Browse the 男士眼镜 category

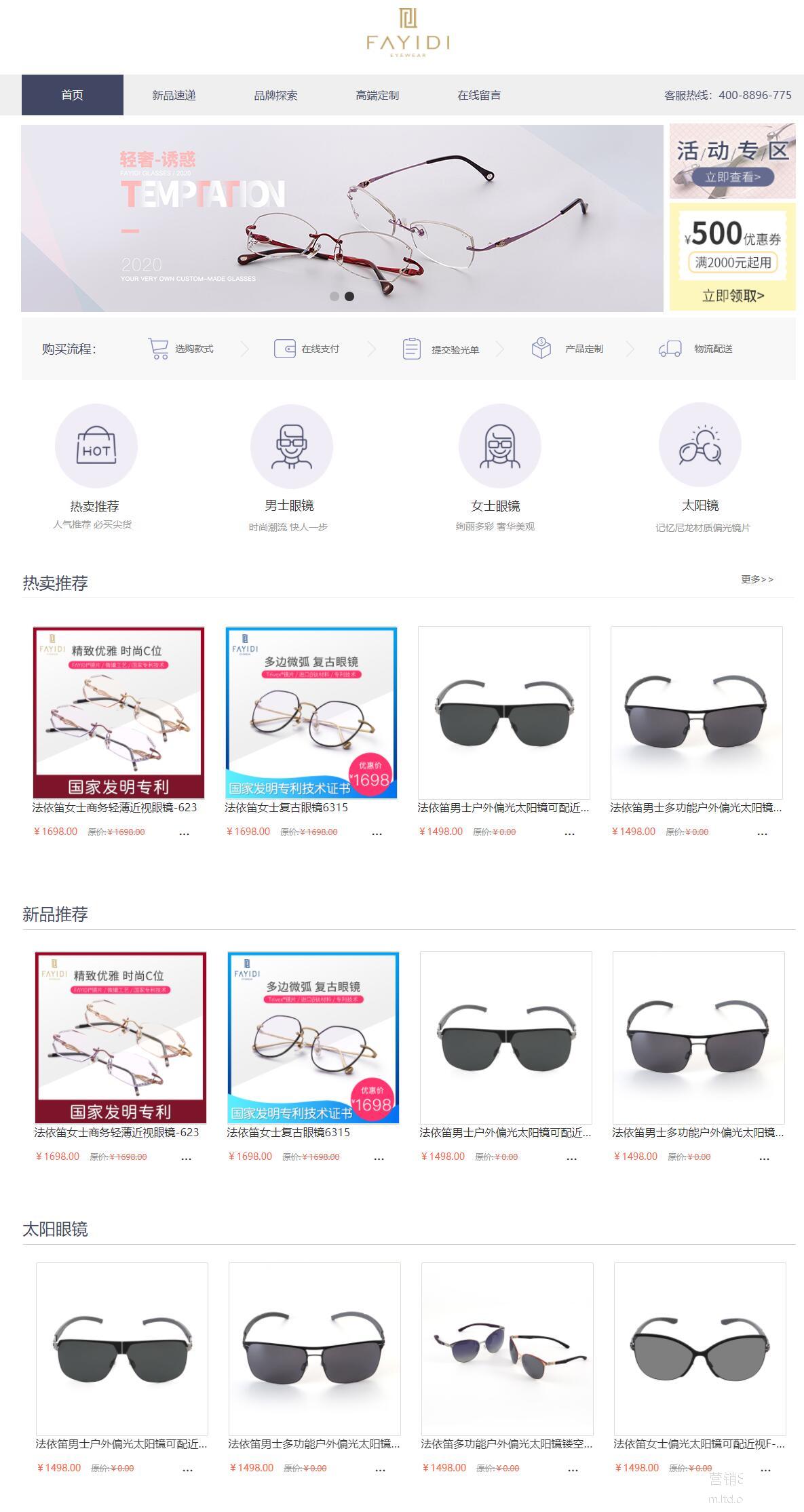[x=291, y=446]
